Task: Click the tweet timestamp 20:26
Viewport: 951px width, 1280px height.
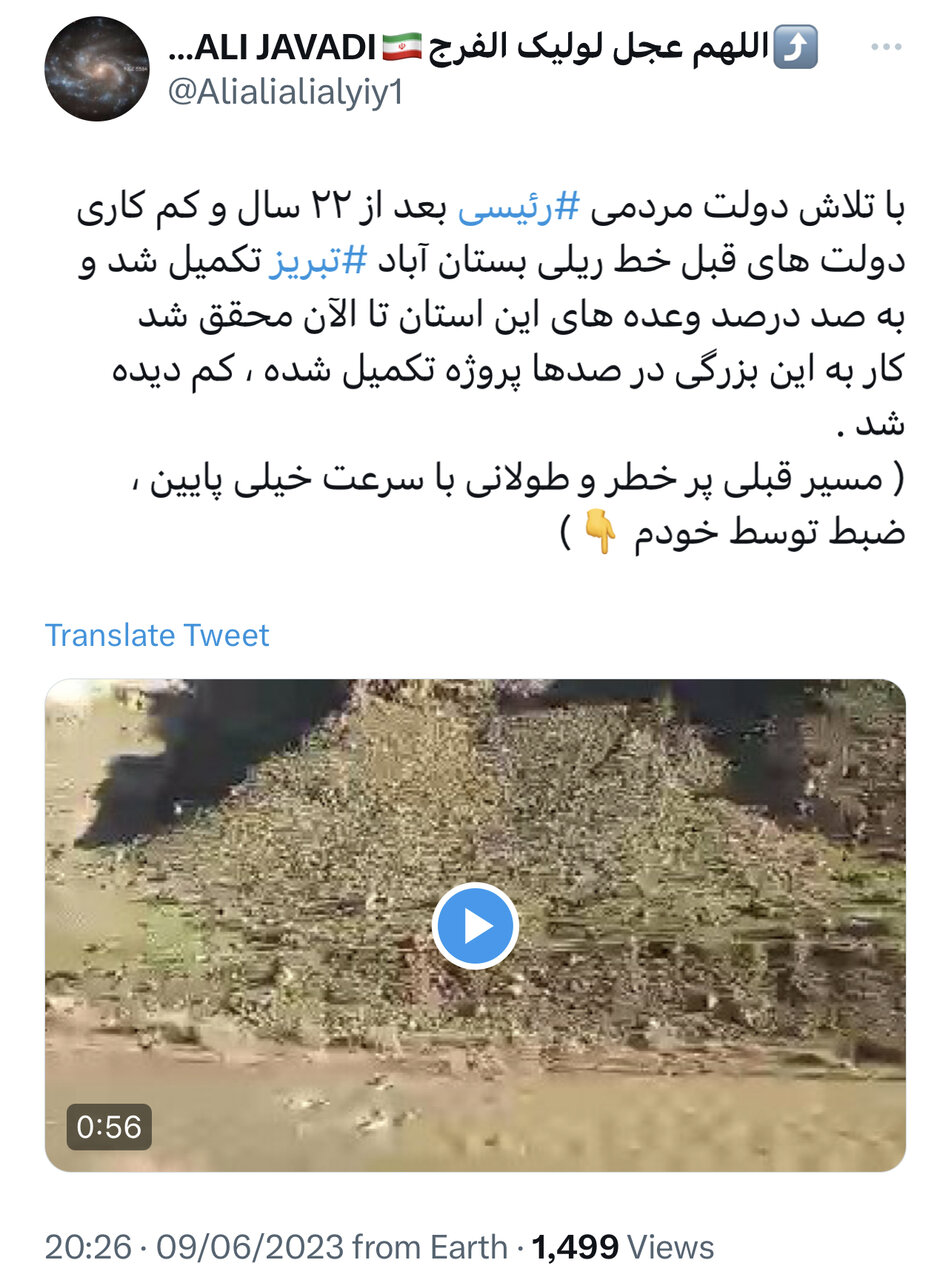Action: pyautogui.click(x=90, y=1246)
